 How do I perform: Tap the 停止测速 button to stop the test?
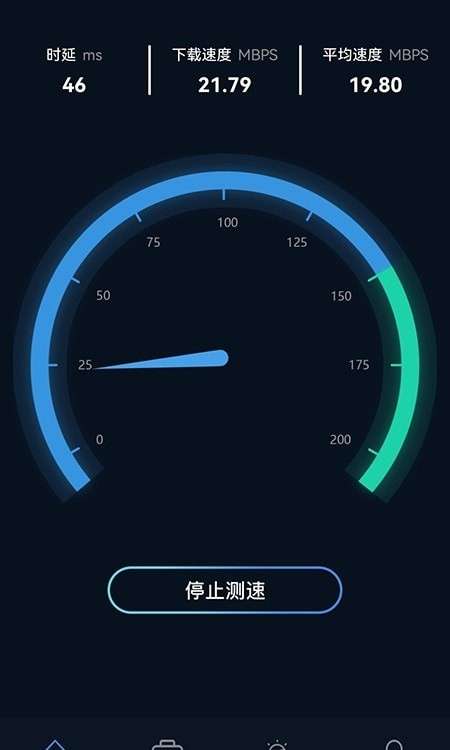click(225, 590)
